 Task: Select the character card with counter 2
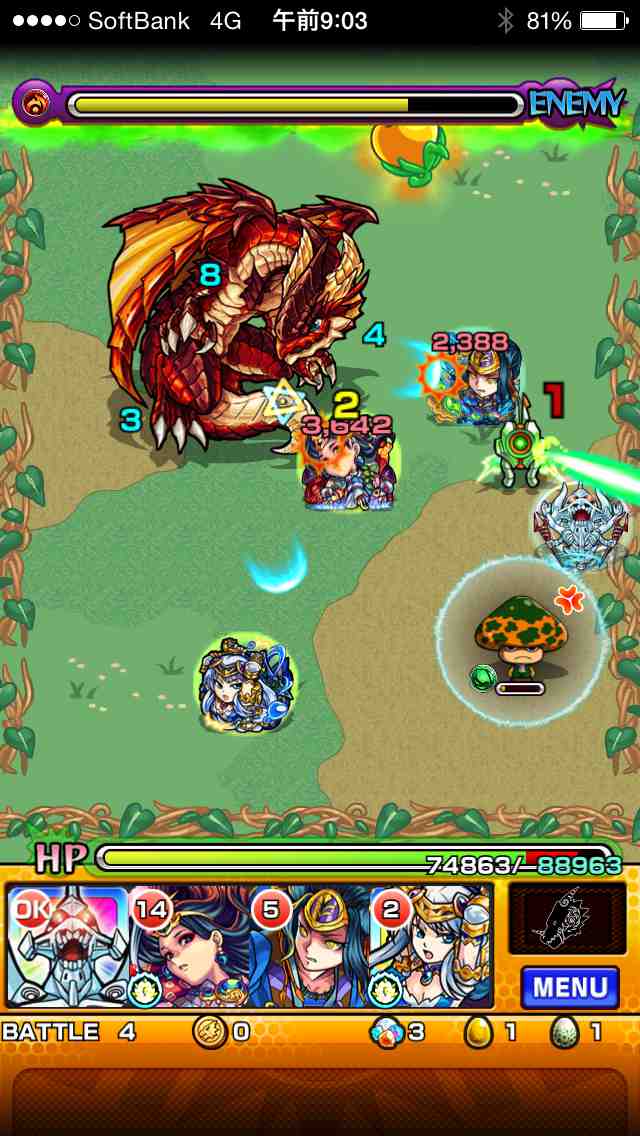(432, 946)
